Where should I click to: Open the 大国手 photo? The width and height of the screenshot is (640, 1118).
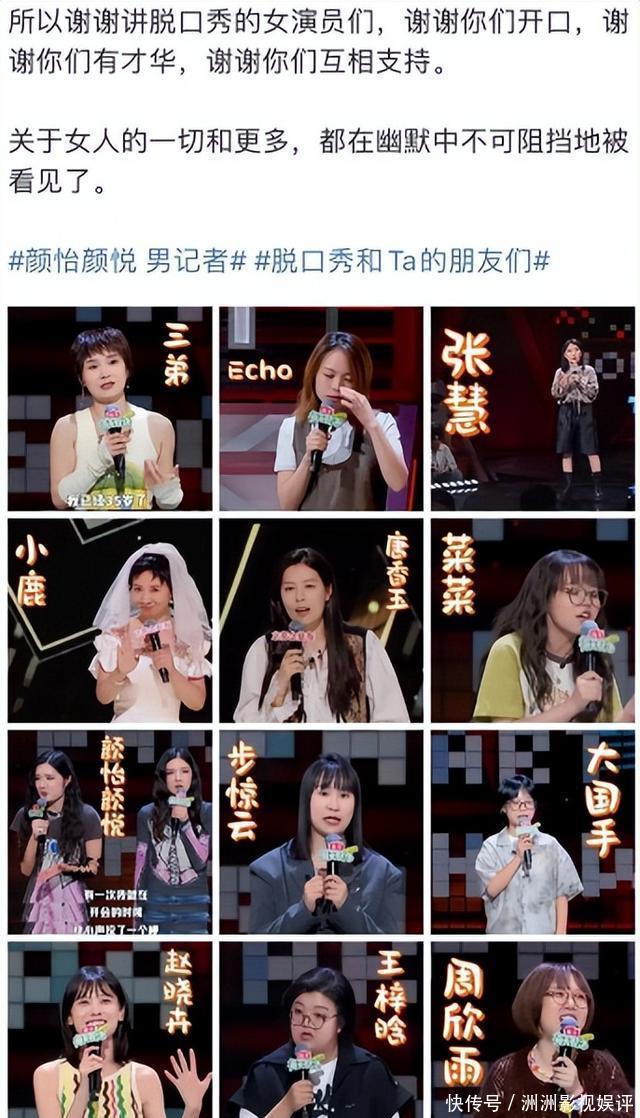pos(532,832)
